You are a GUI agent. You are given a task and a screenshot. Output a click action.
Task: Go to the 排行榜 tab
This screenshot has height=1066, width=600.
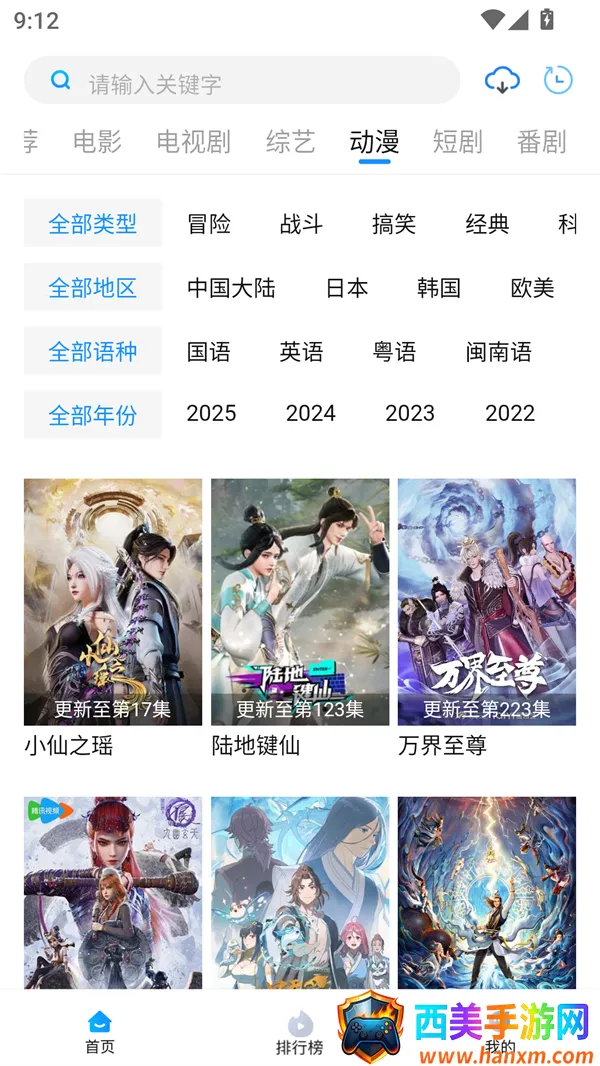click(300, 1033)
